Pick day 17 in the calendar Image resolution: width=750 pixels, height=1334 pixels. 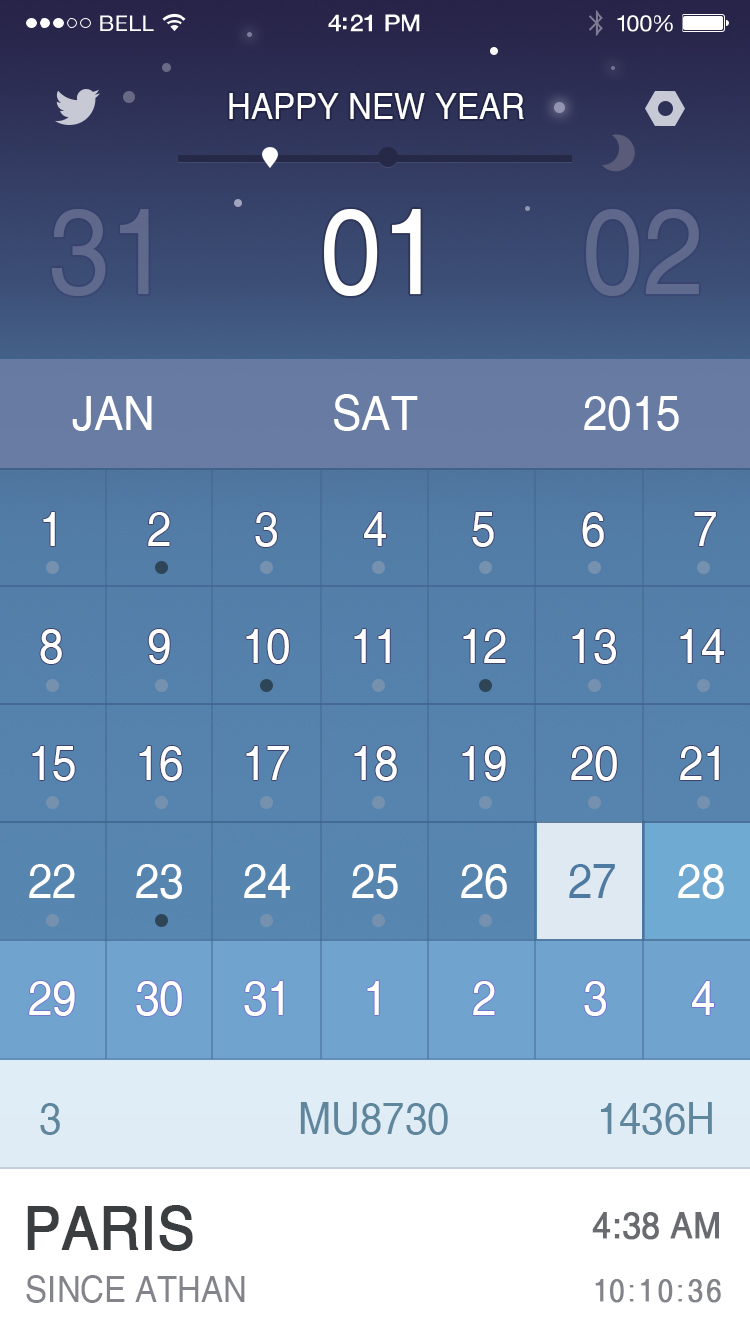click(x=267, y=764)
